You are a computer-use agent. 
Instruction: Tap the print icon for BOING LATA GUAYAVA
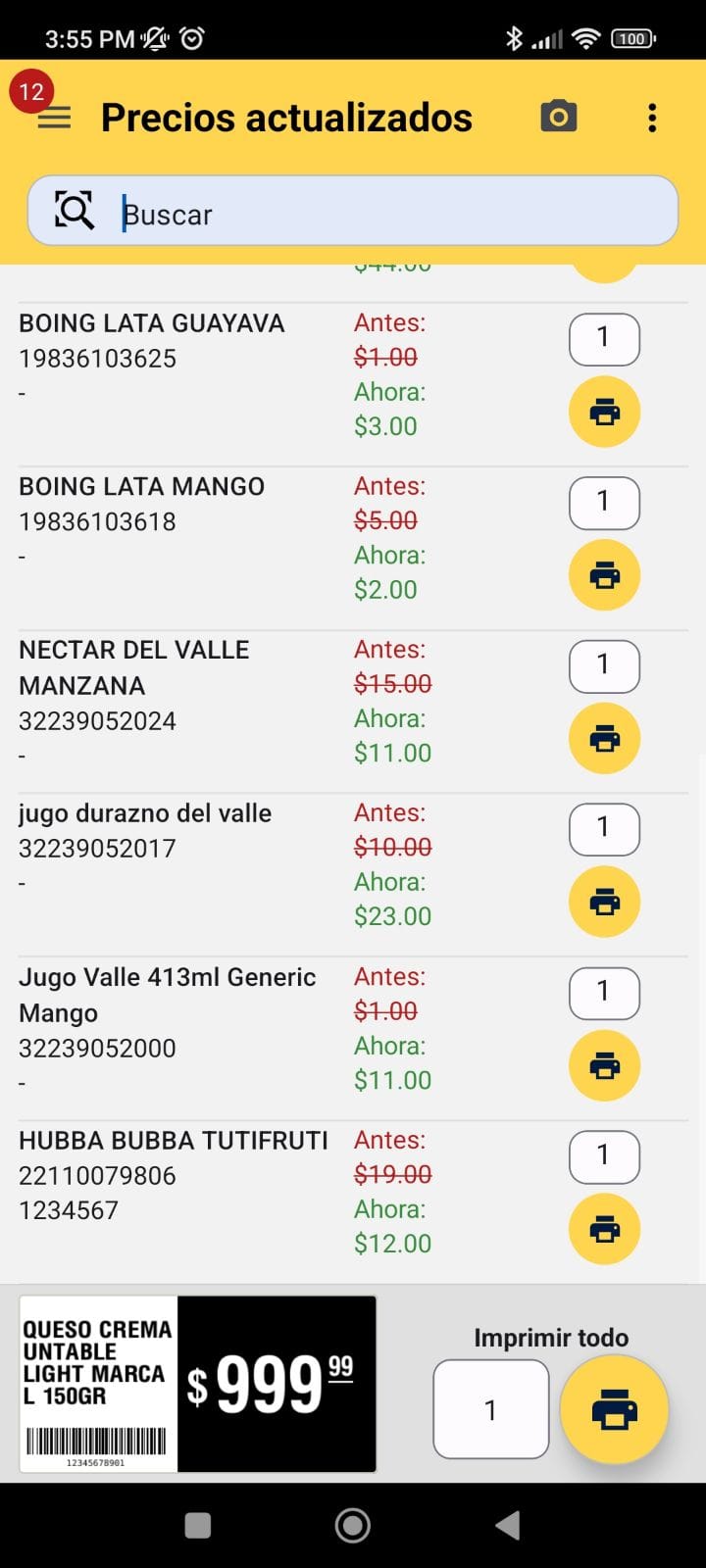point(604,412)
